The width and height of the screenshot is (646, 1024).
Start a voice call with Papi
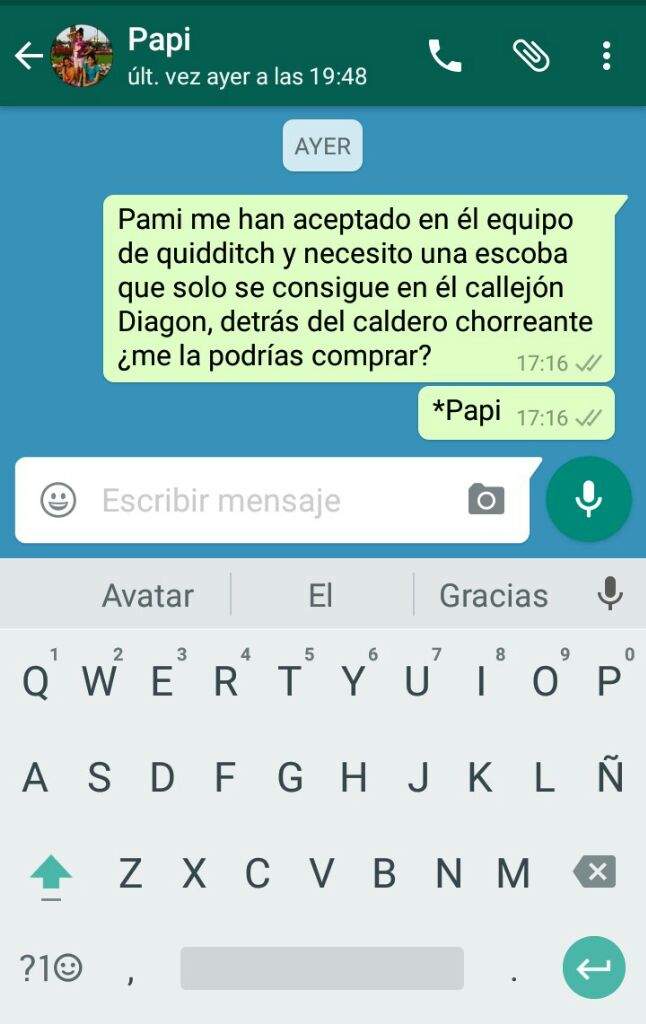tap(445, 56)
